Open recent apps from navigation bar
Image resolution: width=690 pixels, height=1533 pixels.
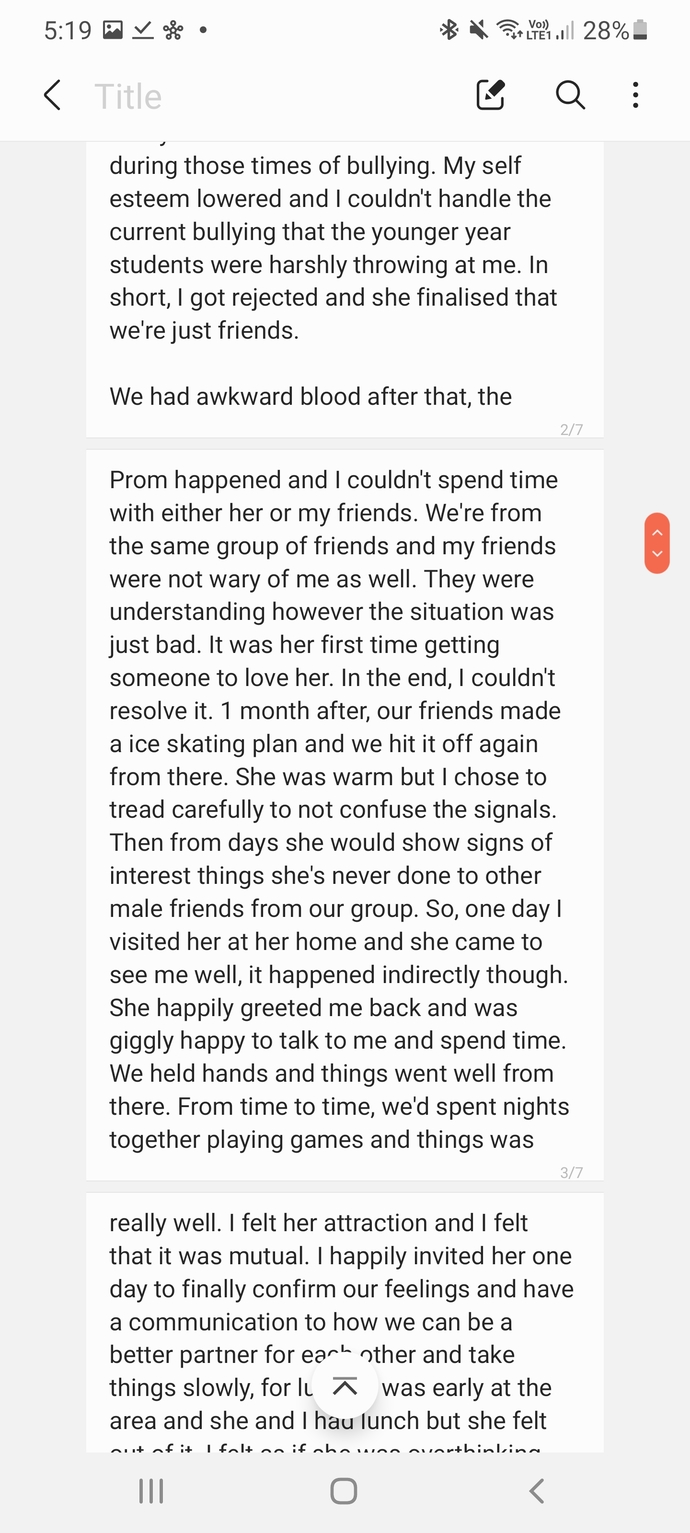[151, 1491]
